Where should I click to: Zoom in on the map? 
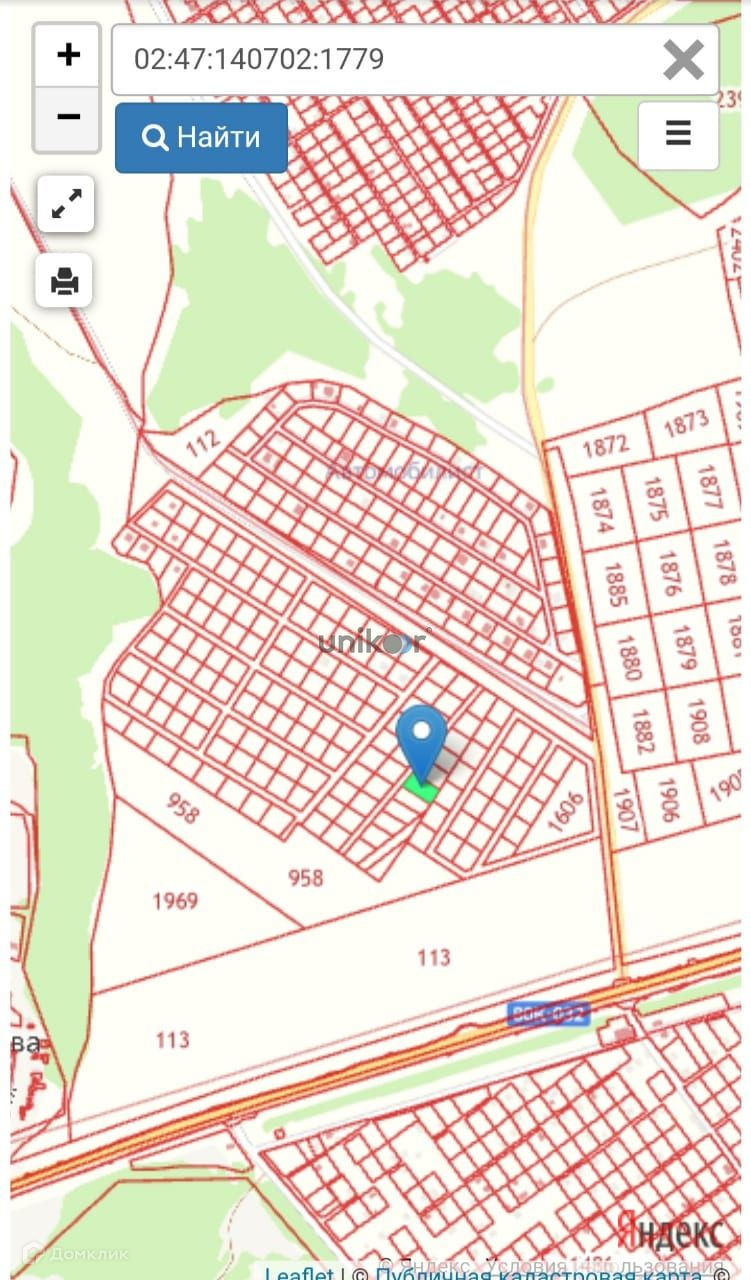coord(67,56)
